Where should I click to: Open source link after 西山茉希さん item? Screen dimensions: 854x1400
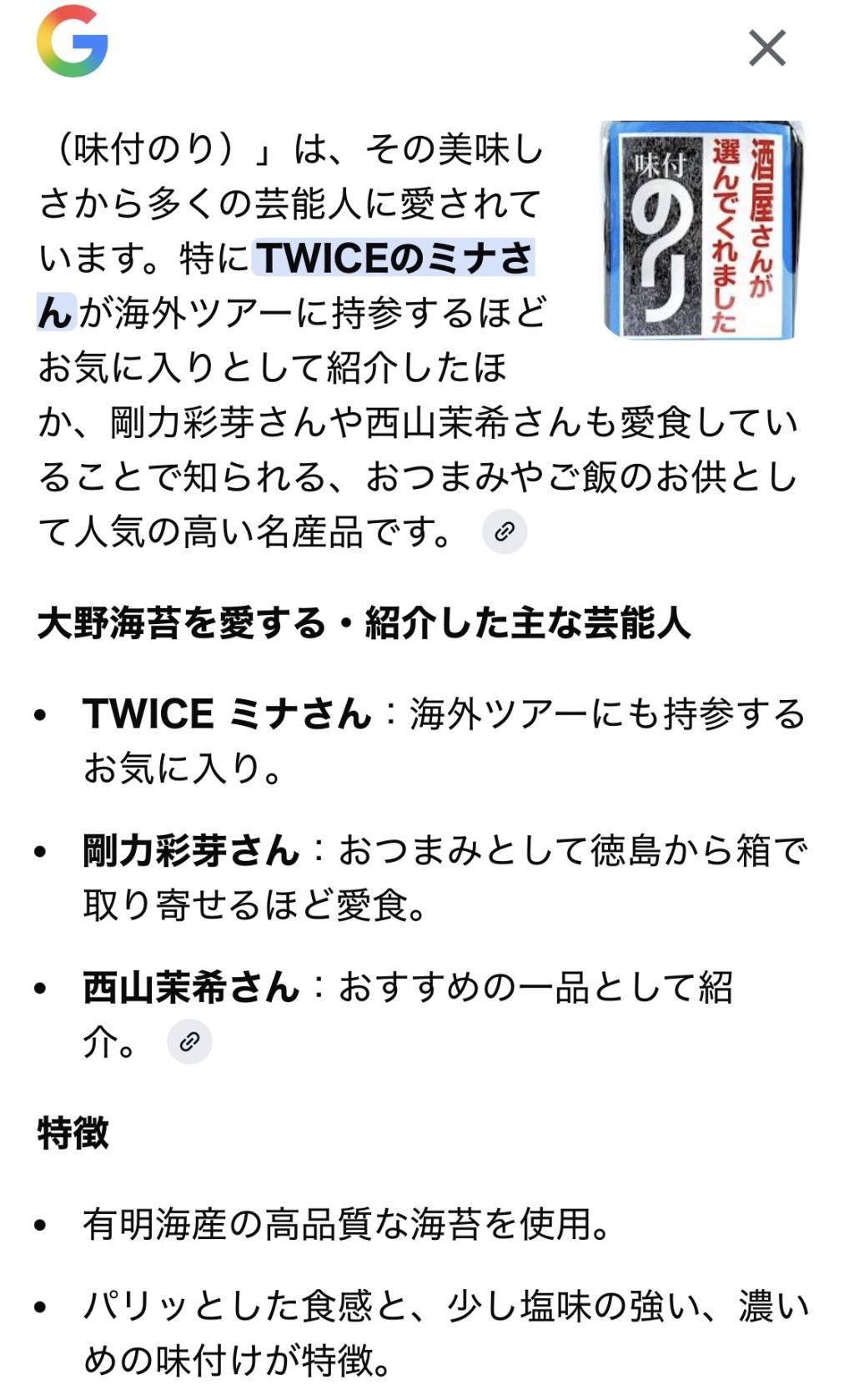(189, 1041)
